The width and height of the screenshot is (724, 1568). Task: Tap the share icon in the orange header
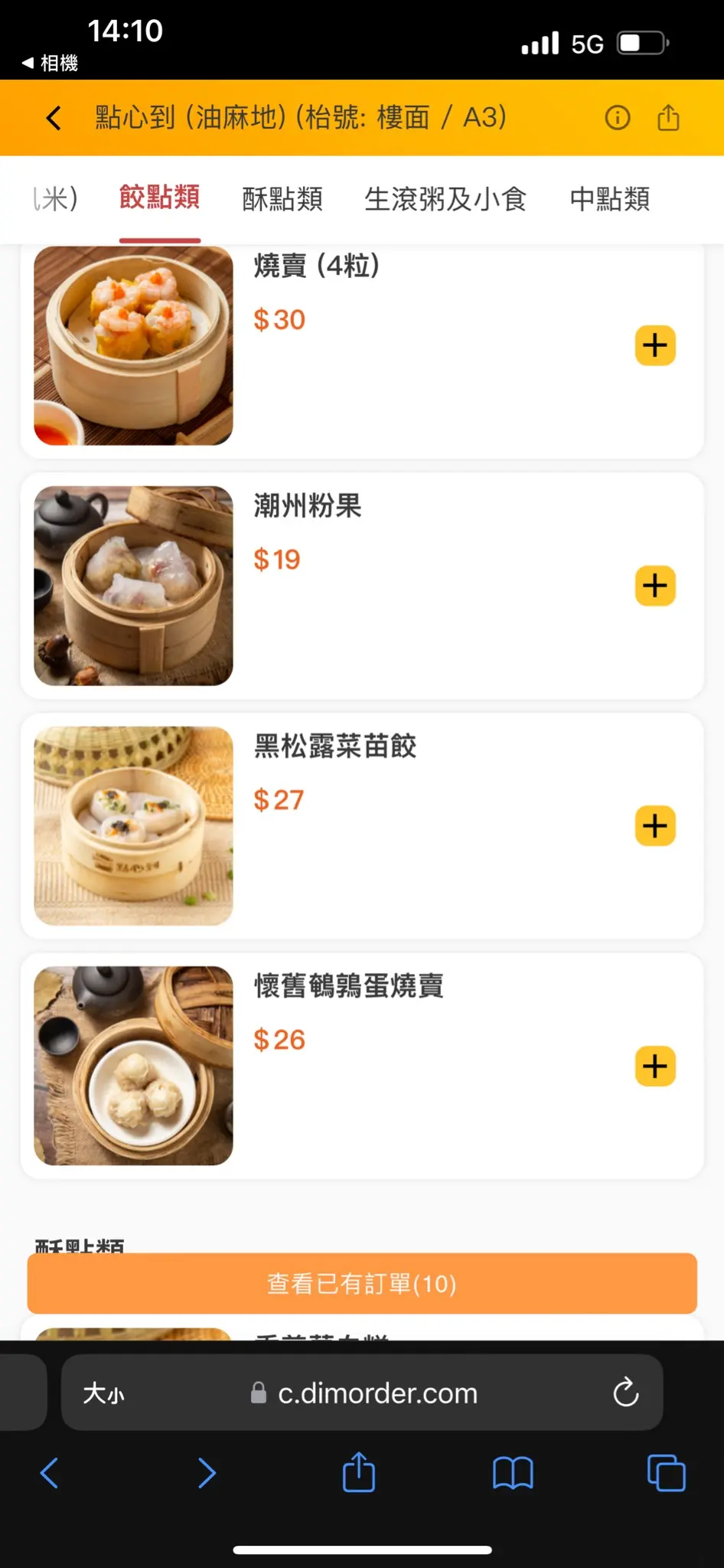tap(668, 118)
